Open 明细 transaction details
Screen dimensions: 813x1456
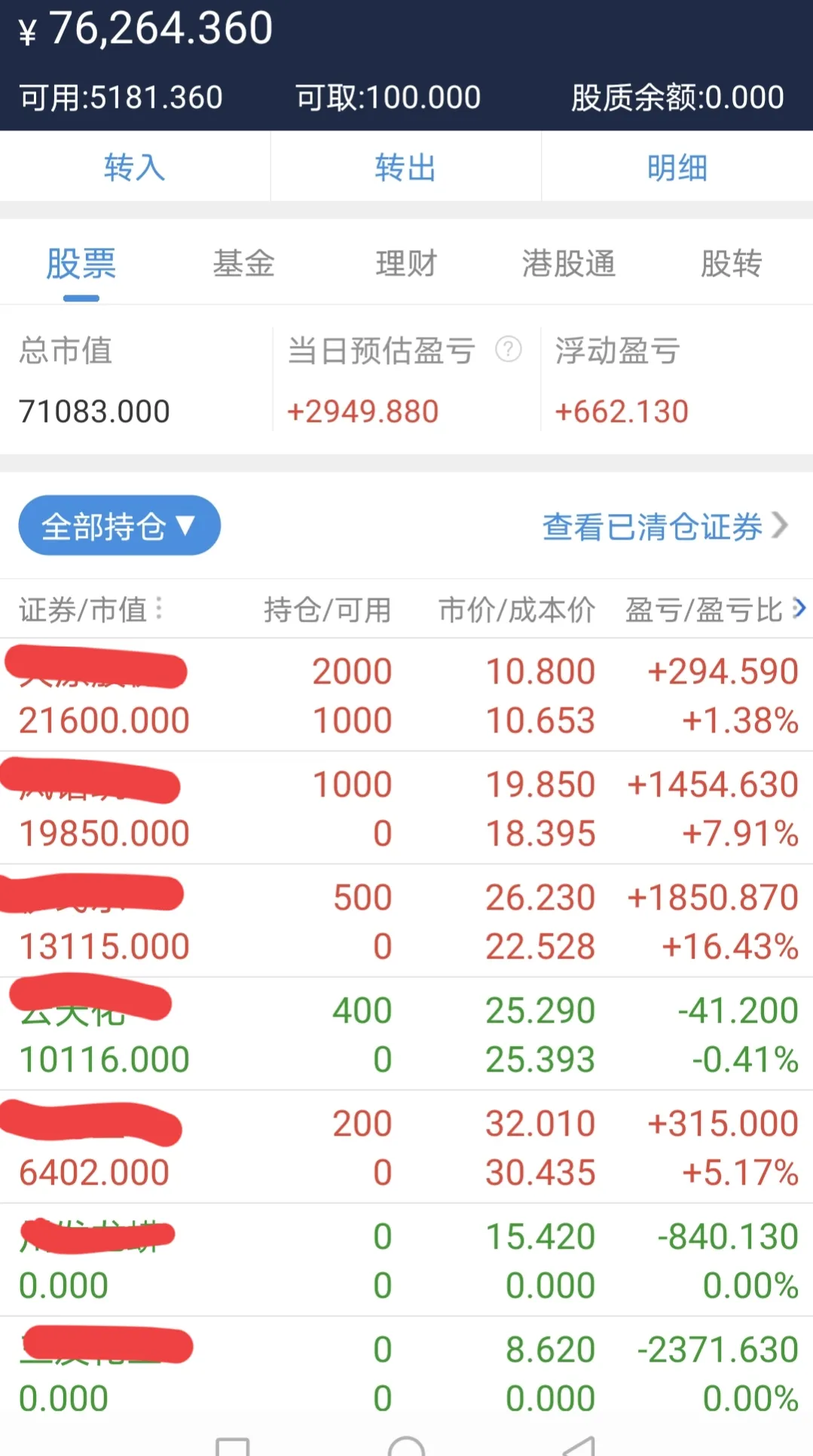(x=677, y=167)
